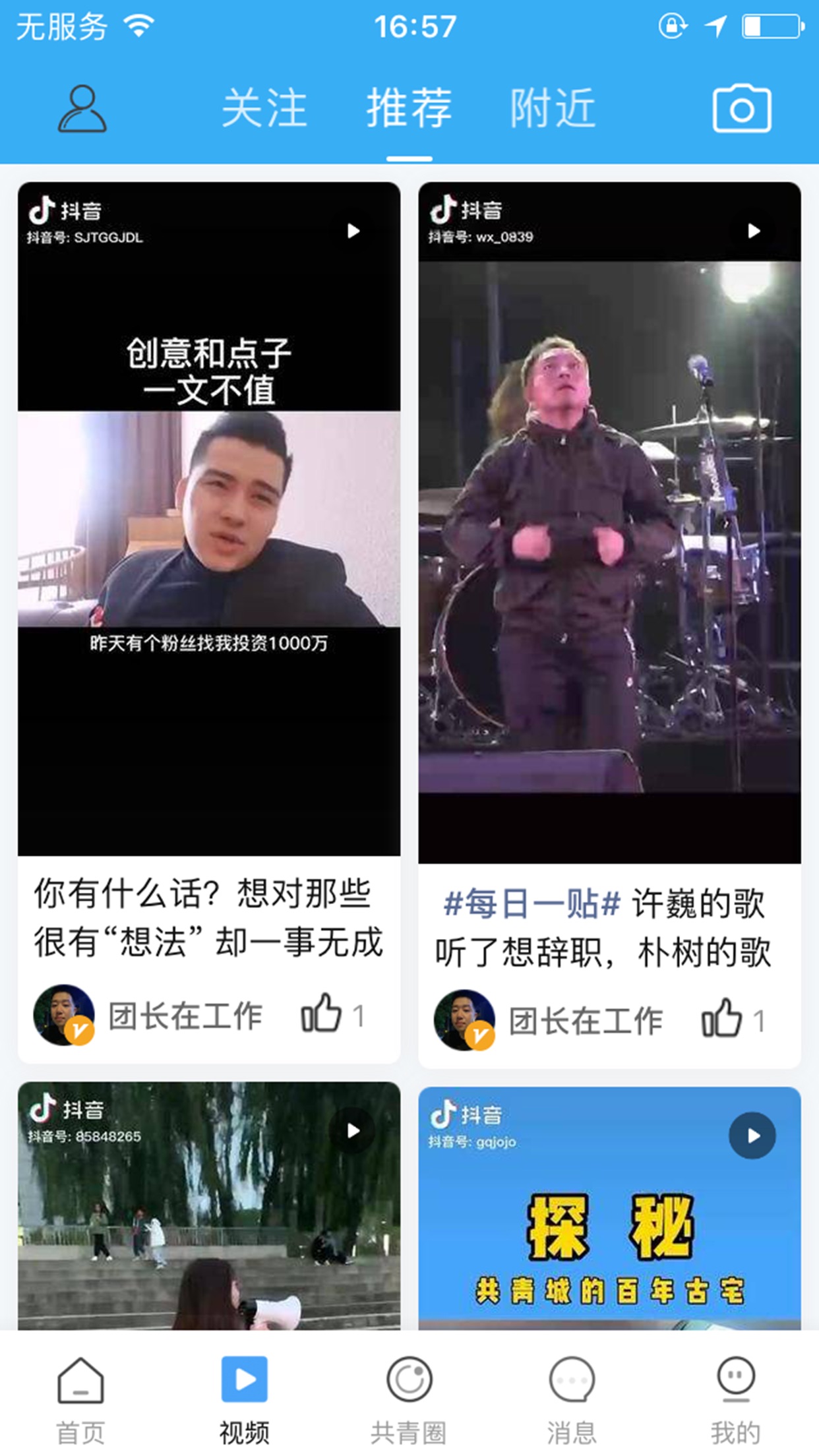Play the 创意和点子一文不值 video
Image resolution: width=819 pixels, height=1456 pixels.
[x=209, y=518]
